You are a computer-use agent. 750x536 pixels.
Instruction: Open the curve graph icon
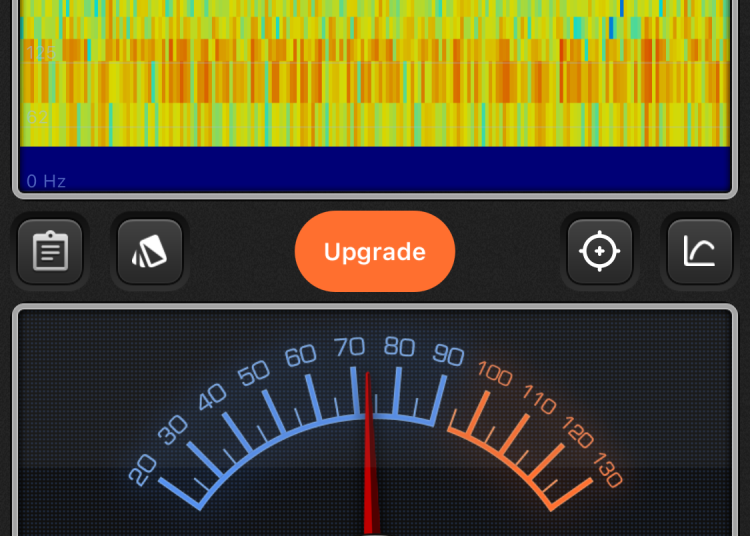700,252
